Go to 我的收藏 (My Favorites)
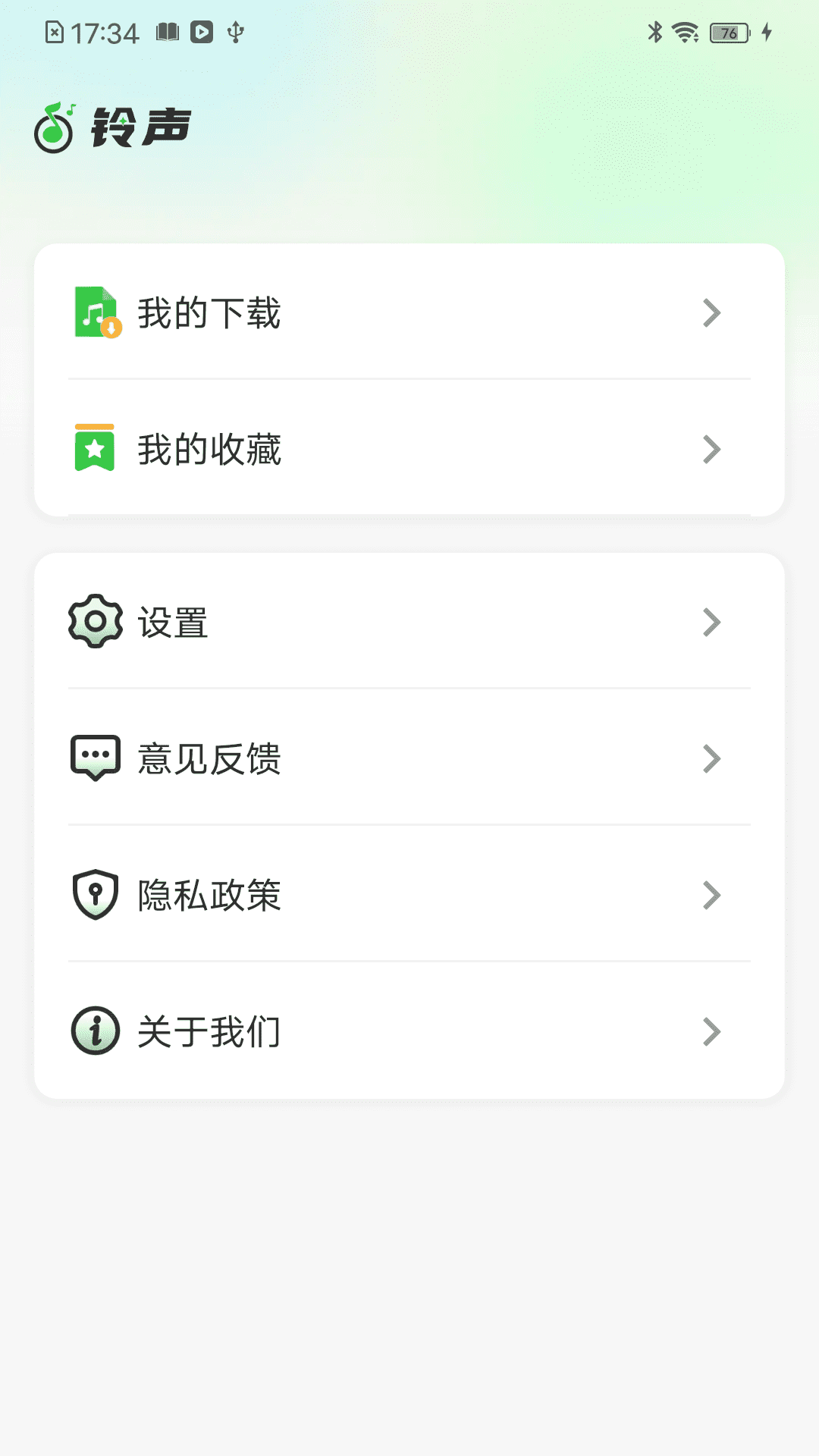 click(x=409, y=449)
